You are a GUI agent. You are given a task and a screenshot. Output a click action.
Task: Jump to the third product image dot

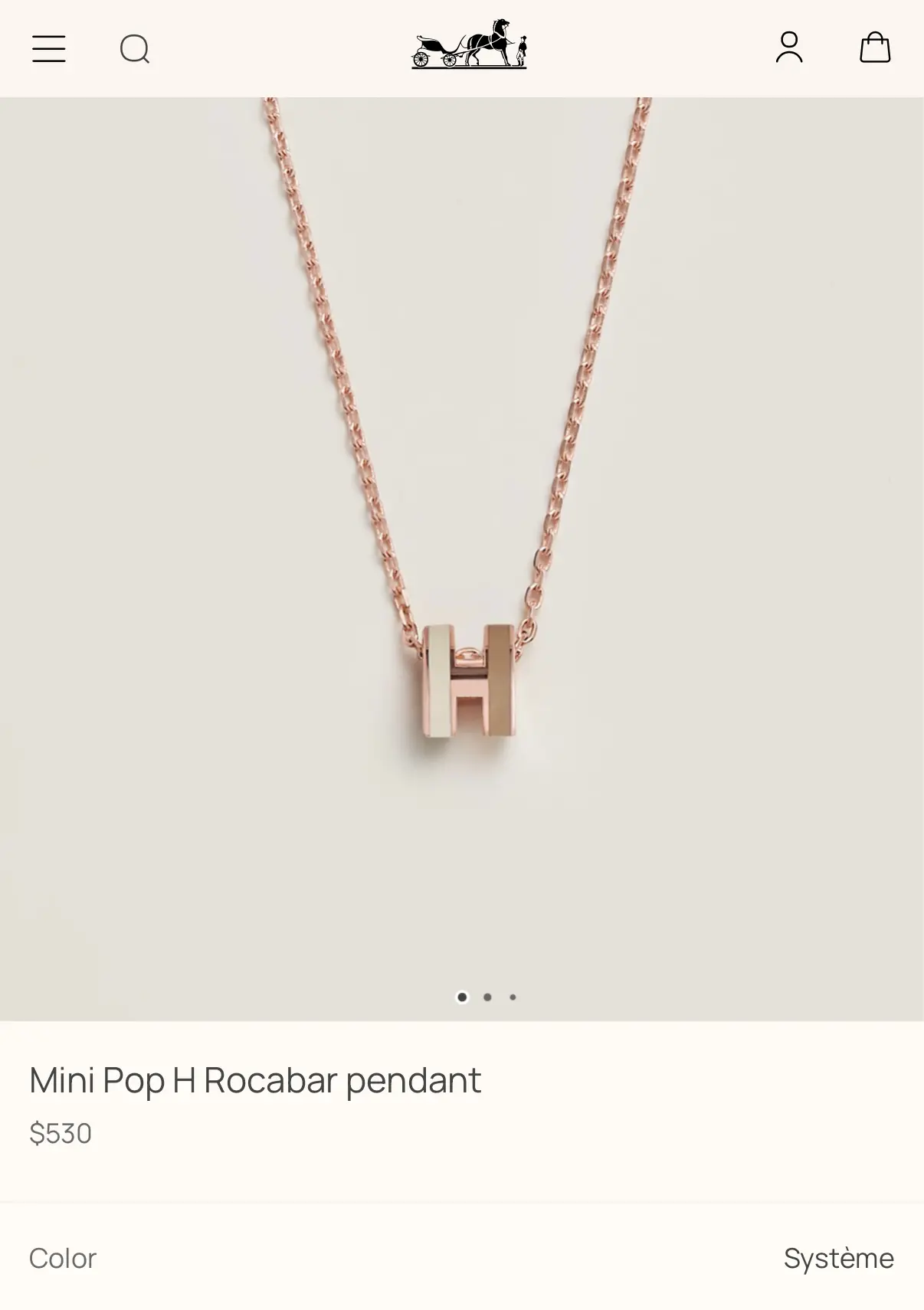click(x=513, y=997)
